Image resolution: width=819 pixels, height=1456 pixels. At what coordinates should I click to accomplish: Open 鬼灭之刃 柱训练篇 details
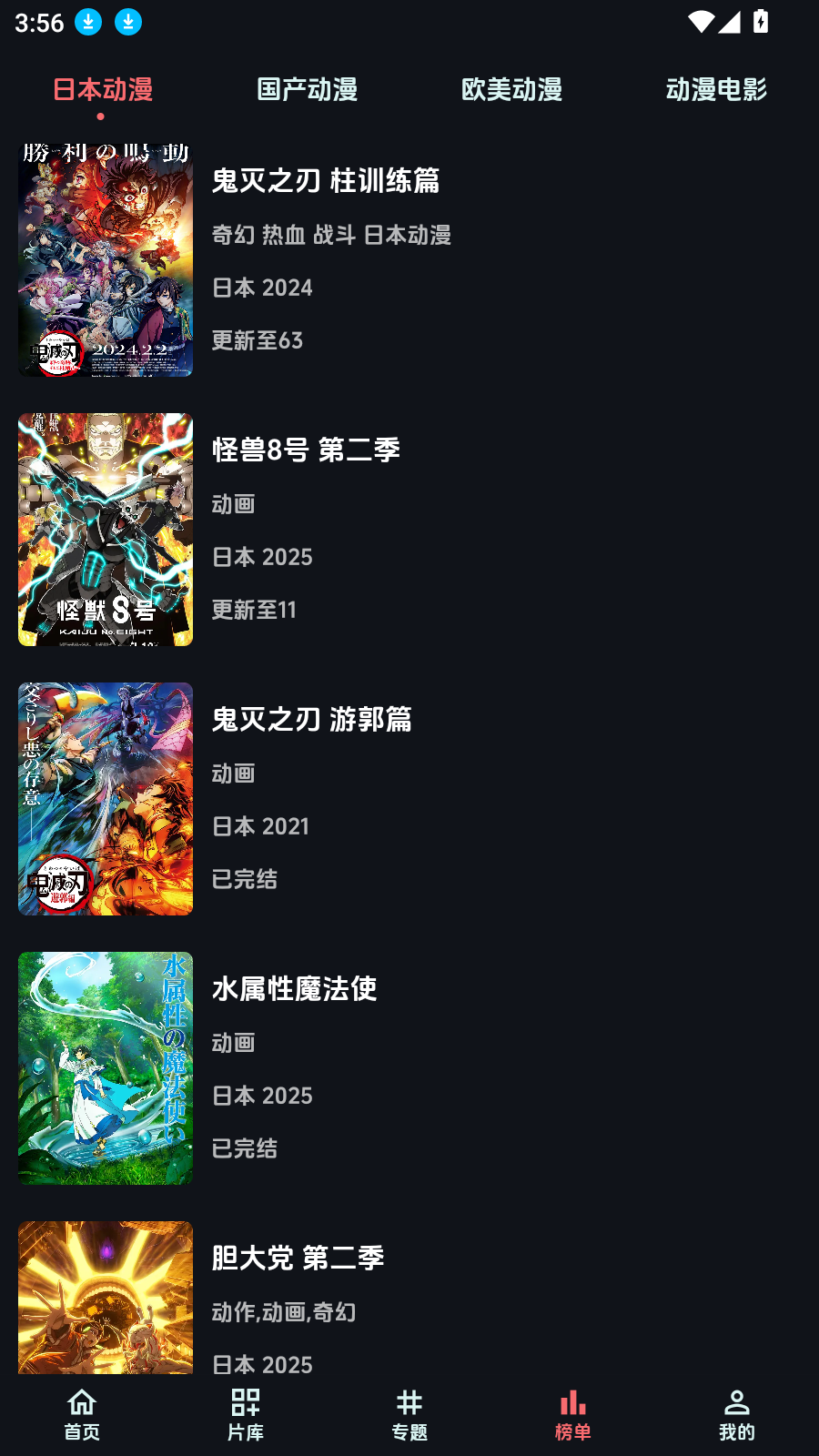(x=326, y=183)
